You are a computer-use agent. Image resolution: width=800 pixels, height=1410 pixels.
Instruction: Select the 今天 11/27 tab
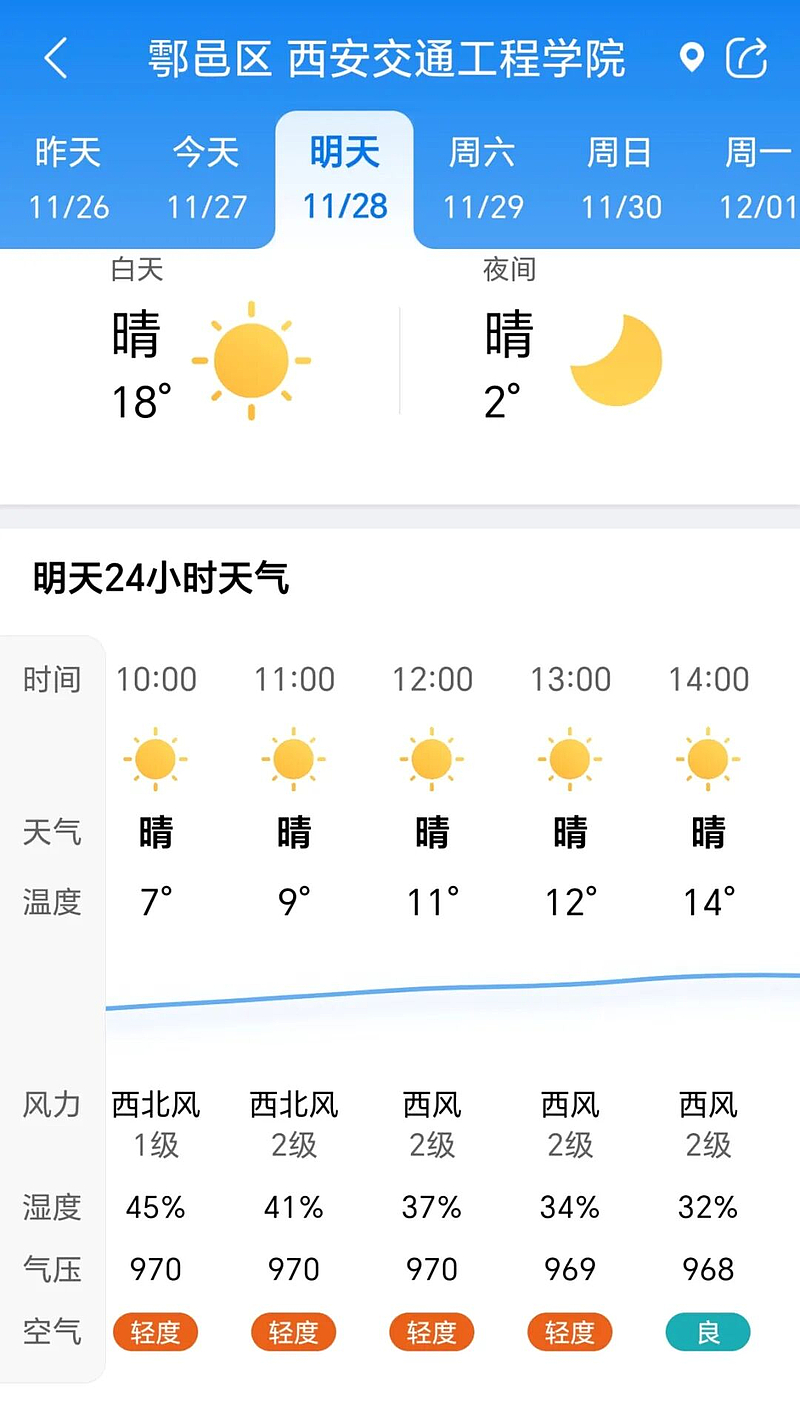(x=206, y=179)
